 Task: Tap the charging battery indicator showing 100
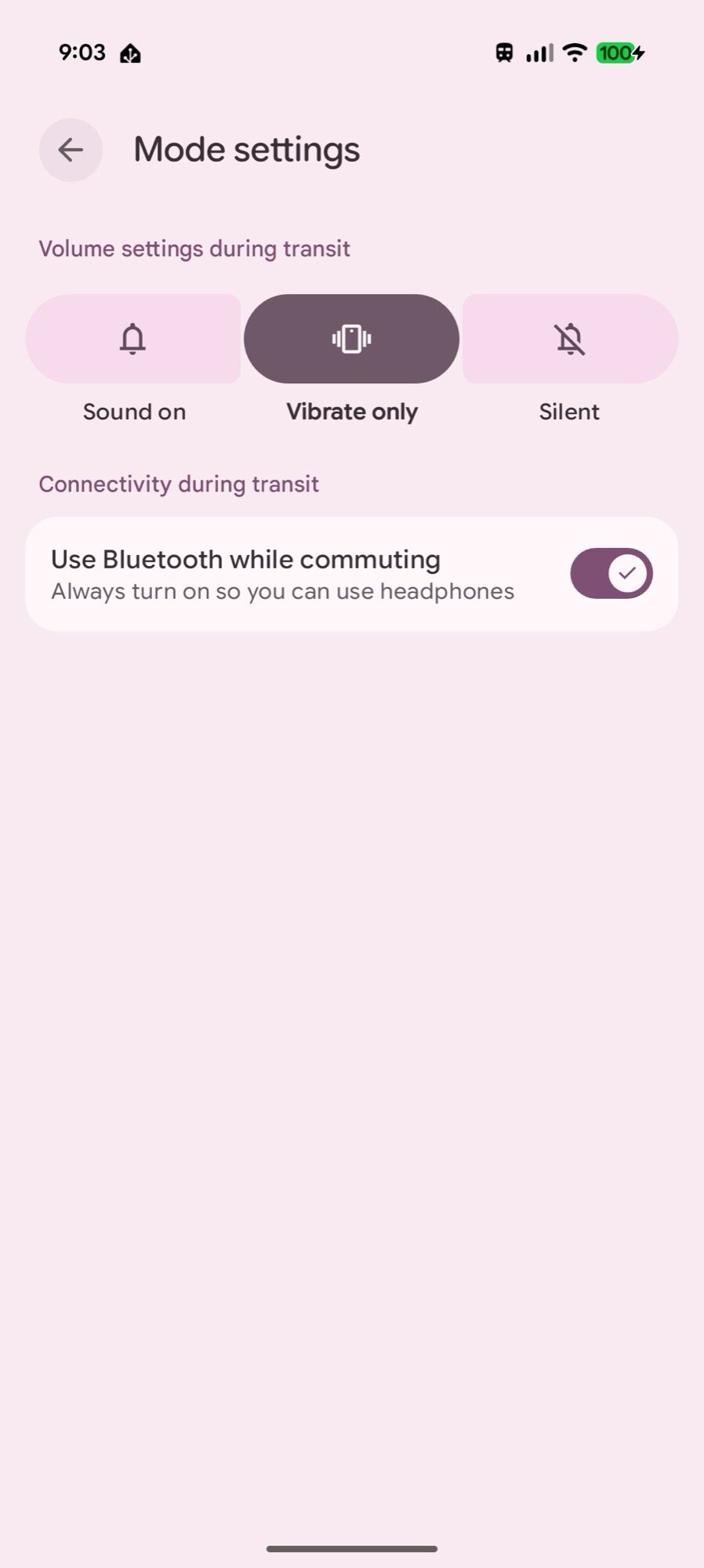[x=619, y=53]
